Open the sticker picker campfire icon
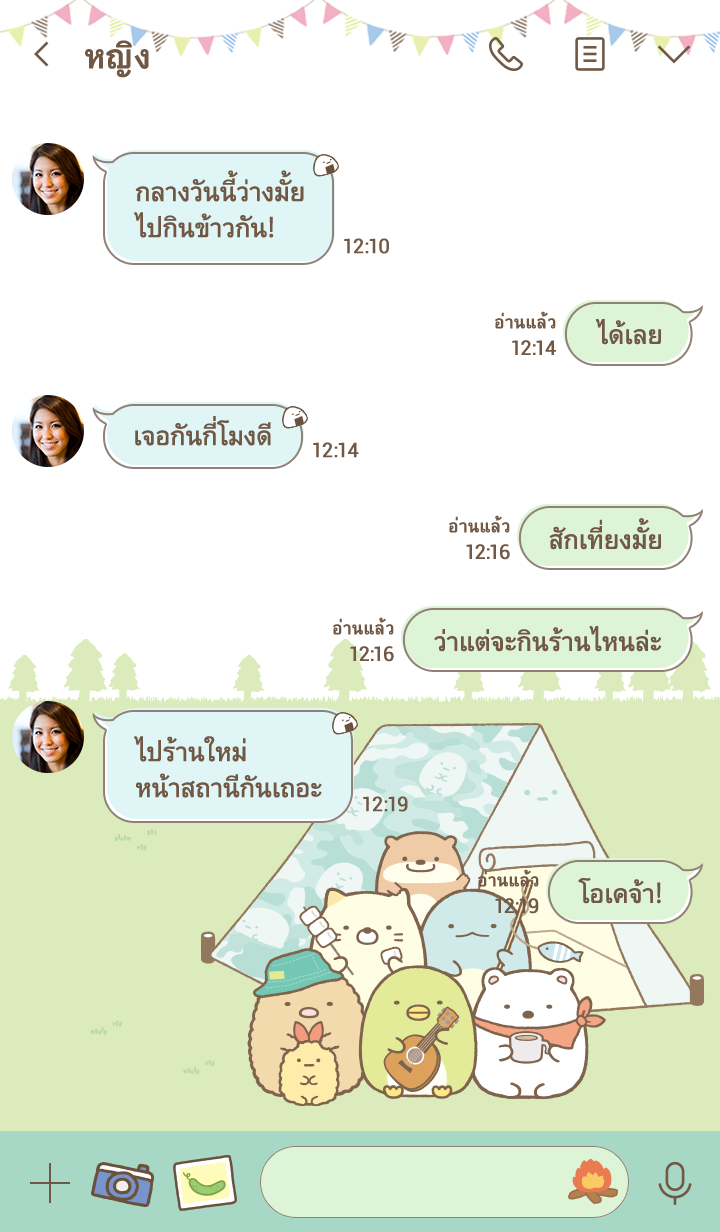 [592, 1181]
